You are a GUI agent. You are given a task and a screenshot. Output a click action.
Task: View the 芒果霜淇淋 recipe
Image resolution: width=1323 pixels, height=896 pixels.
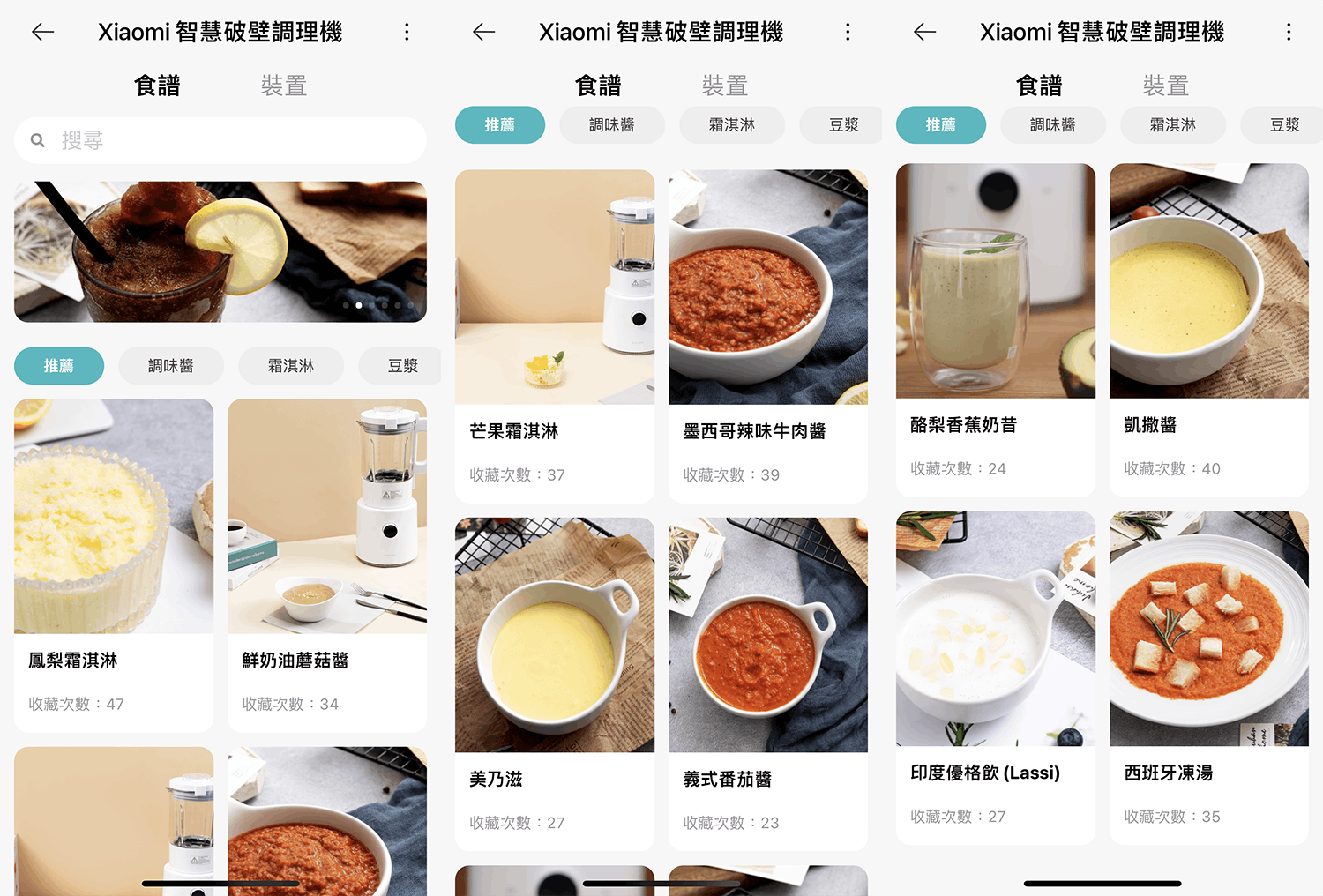(x=555, y=335)
